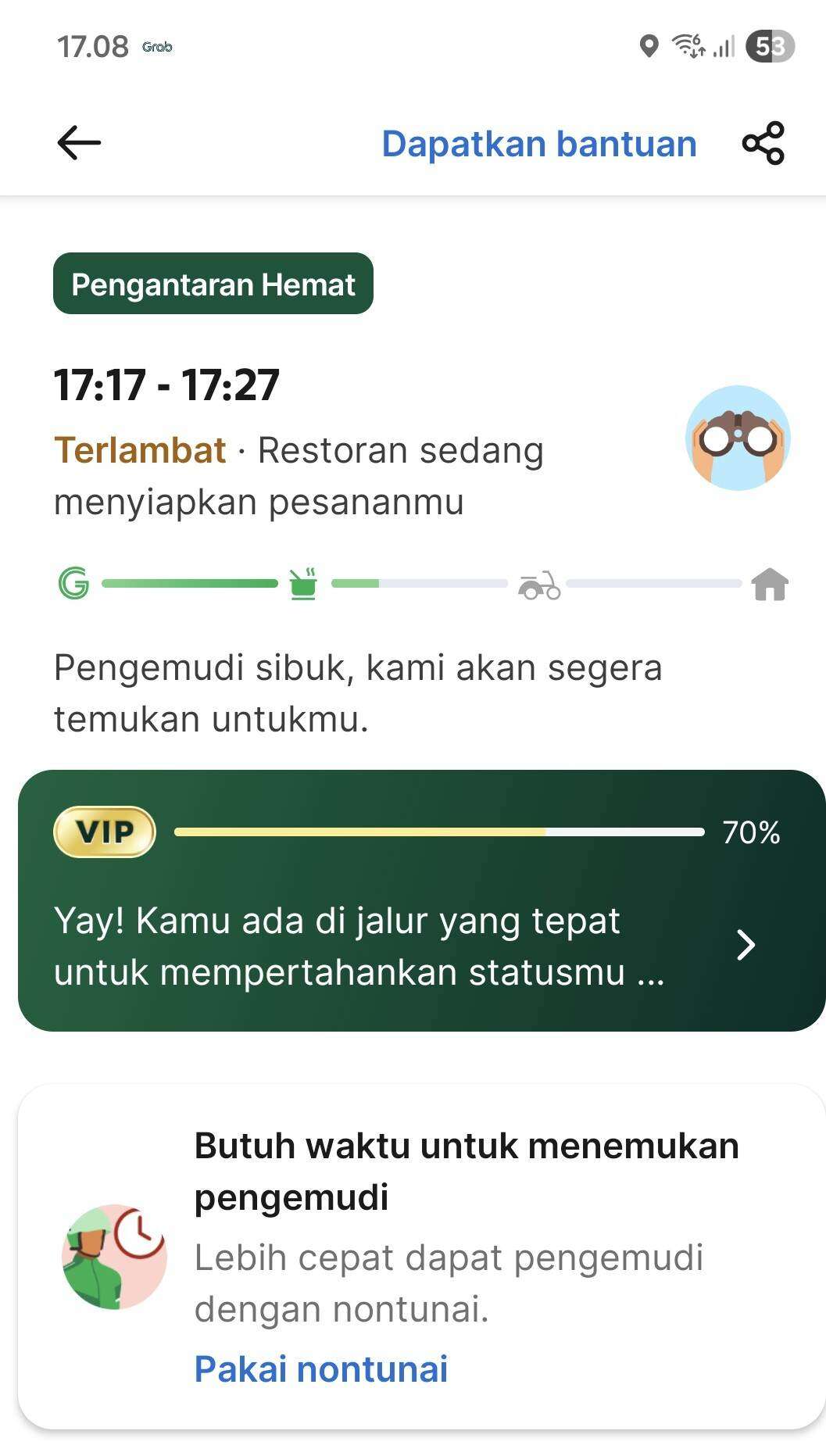Open the VIP status progress card
This screenshot has width=826, height=1456.
coord(422,900)
